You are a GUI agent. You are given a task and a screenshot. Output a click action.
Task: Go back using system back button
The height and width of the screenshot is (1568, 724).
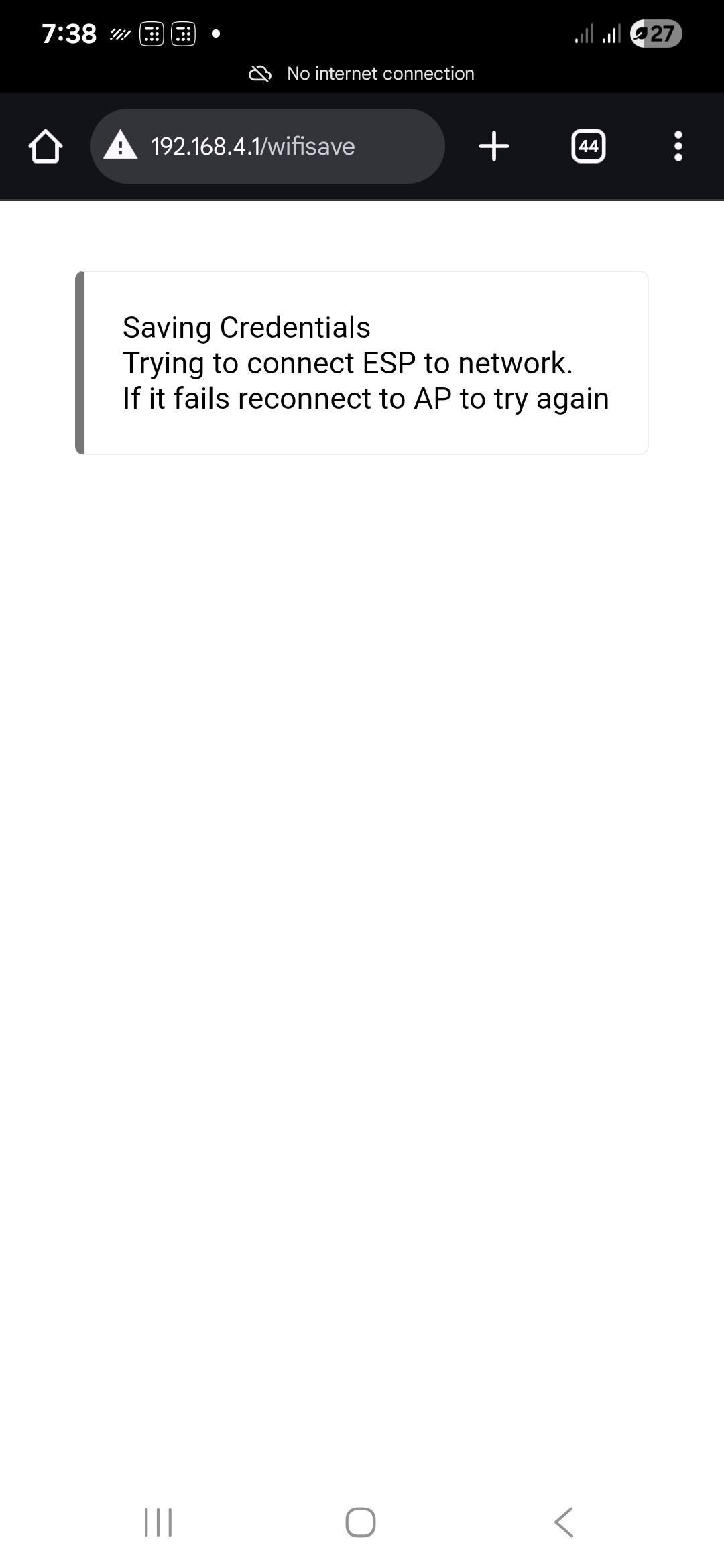564,1522
